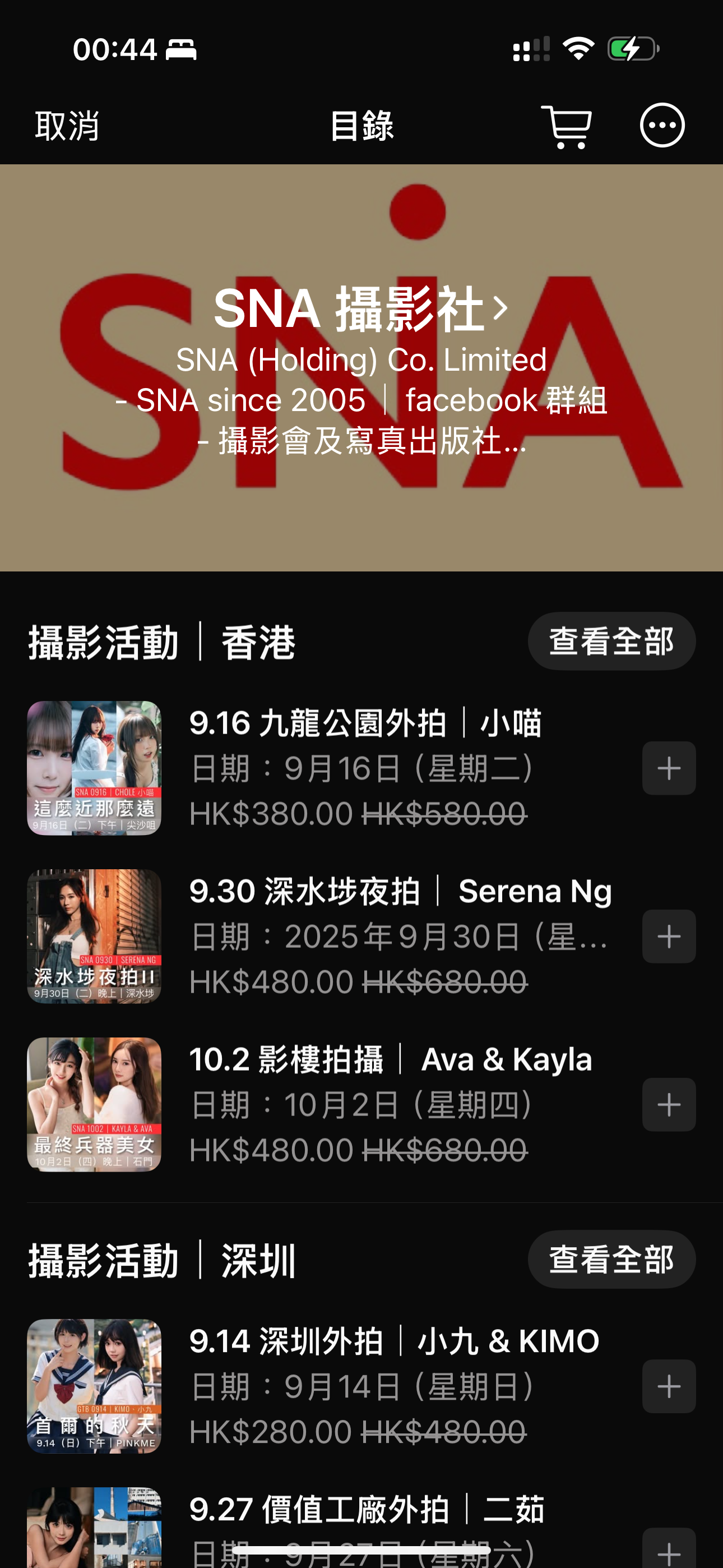Viewport: 723px width, 1568px height.
Task: View all 攝影活動｜深圳 items
Action: [611, 1260]
